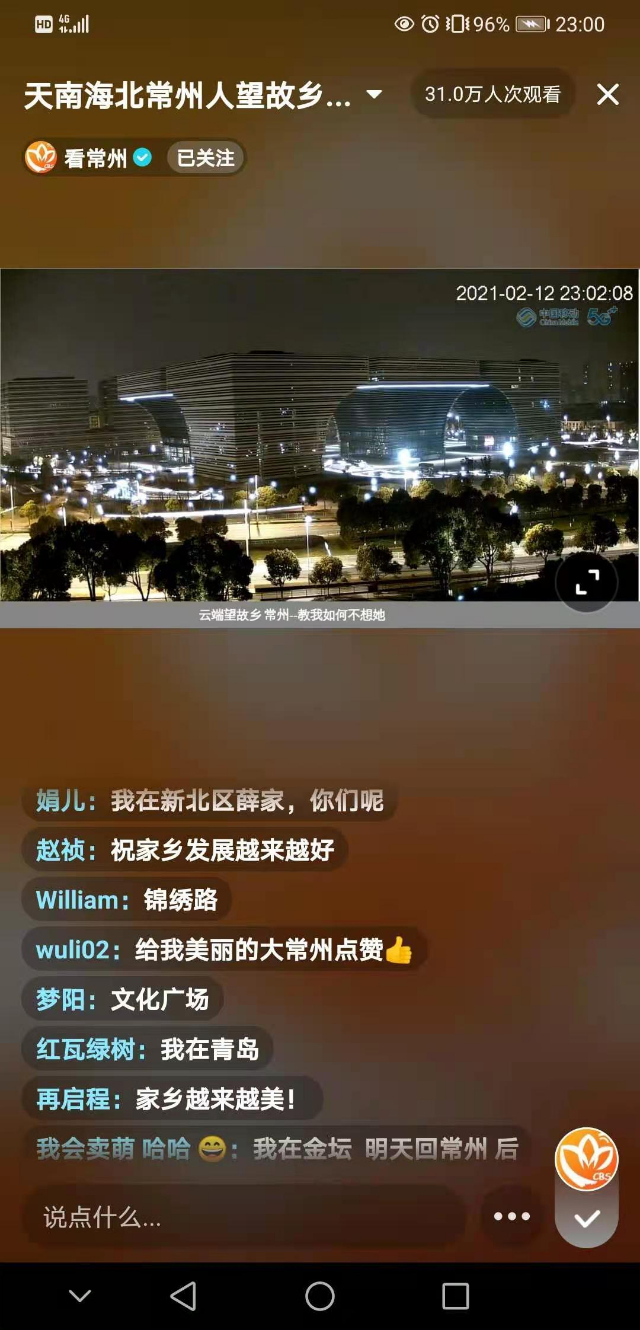Screen dimensions: 640x1330
Task: Go back using system back button
Action: [183, 1296]
